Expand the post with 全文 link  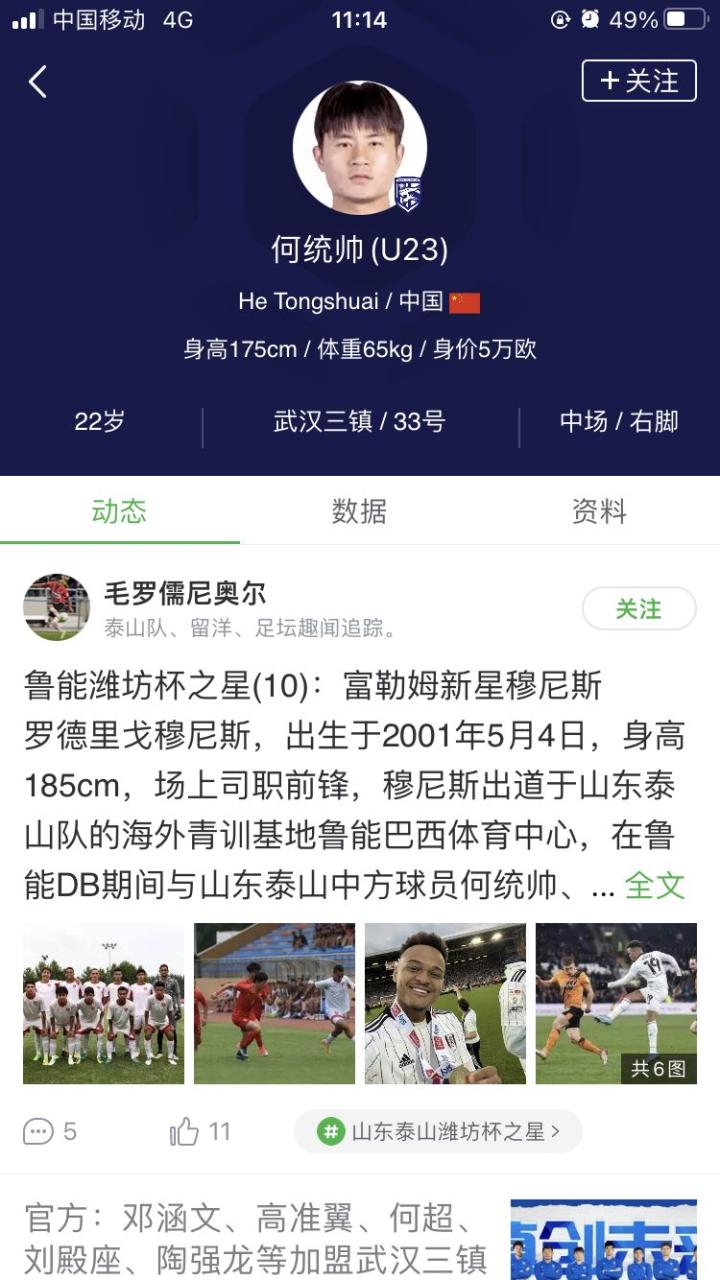click(x=655, y=885)
